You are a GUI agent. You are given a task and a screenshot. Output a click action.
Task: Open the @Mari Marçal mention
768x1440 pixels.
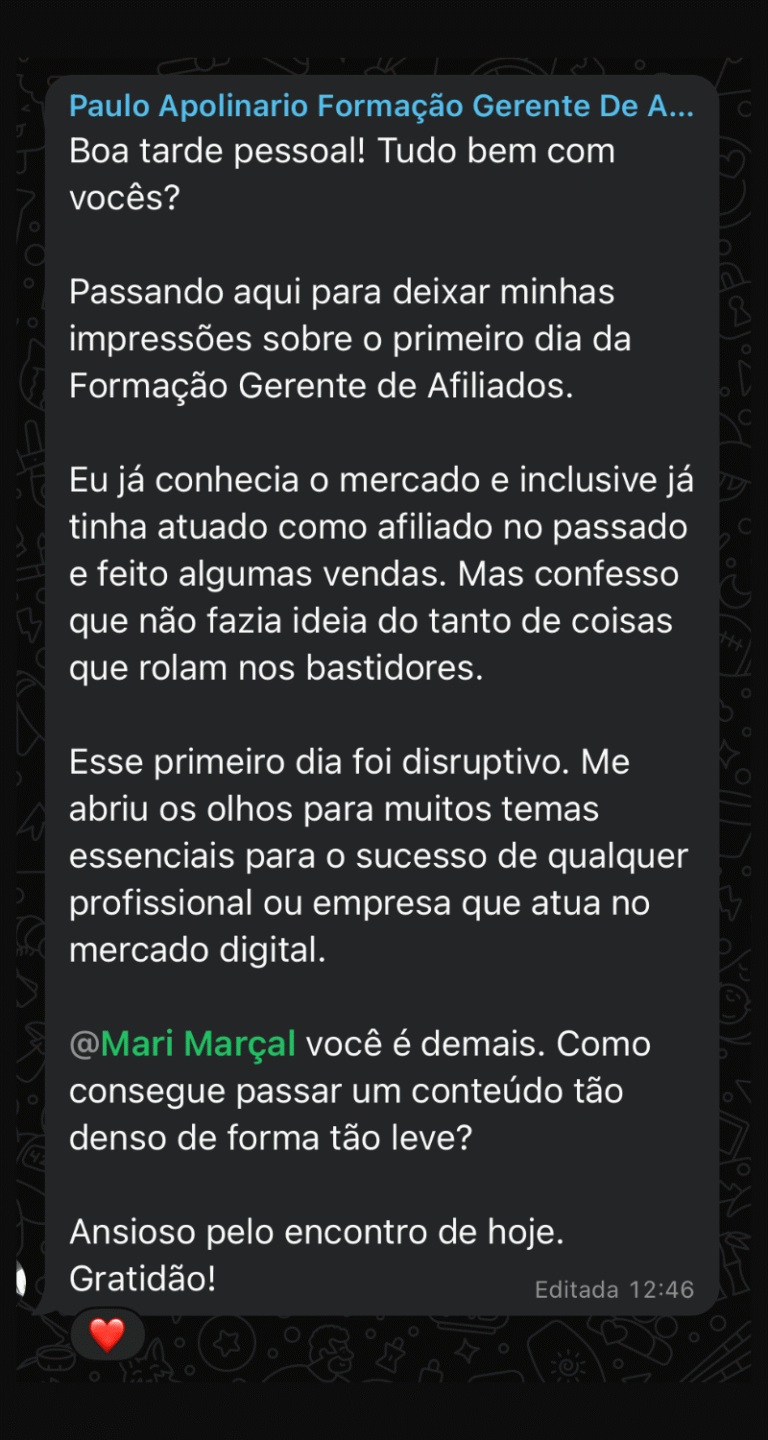183,1044
